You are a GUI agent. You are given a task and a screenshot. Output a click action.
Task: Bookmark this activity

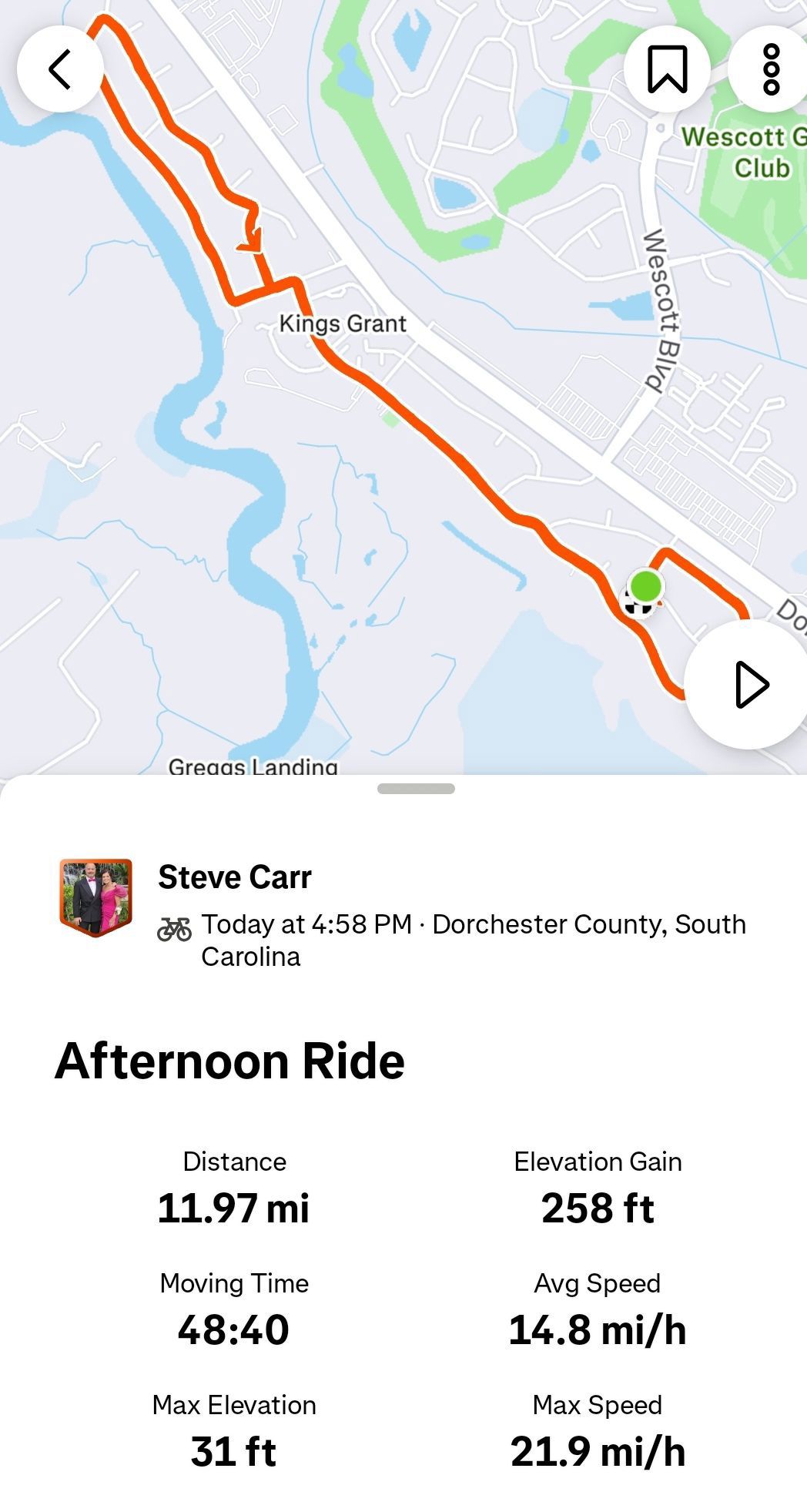point(667,69)
